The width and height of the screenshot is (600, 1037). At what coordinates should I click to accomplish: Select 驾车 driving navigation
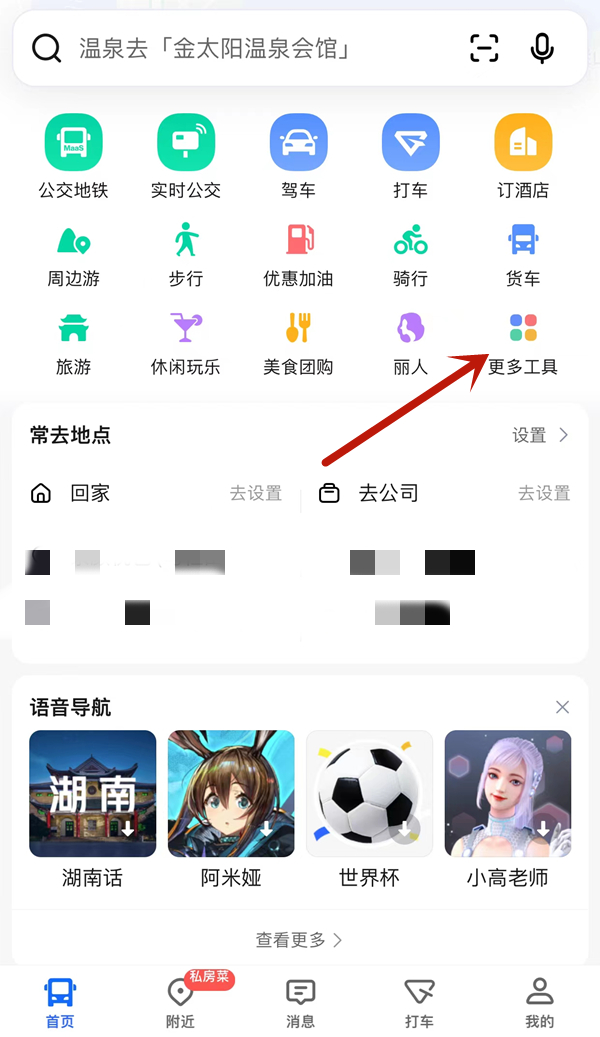(298, 157)
